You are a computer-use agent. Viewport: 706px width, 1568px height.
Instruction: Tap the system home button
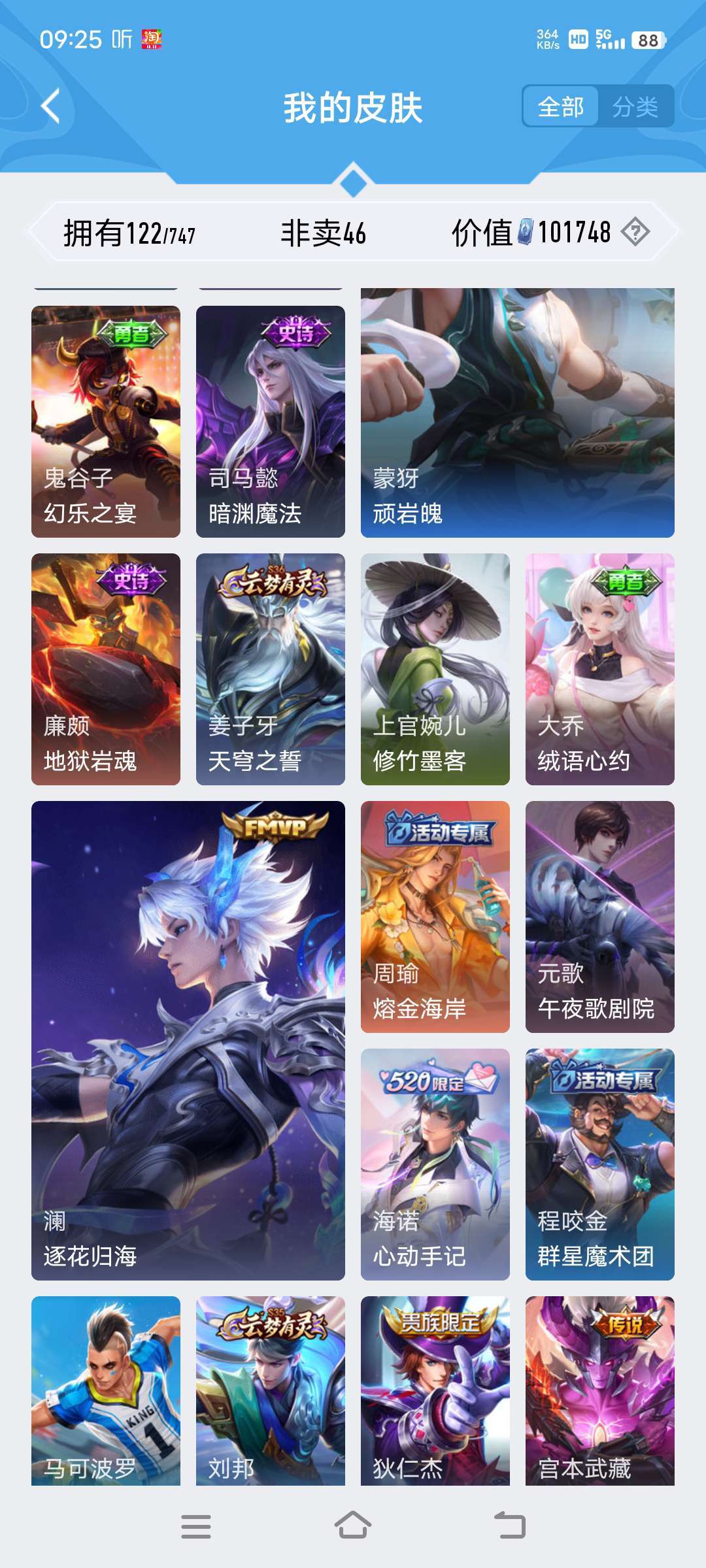pos(353,1526)
